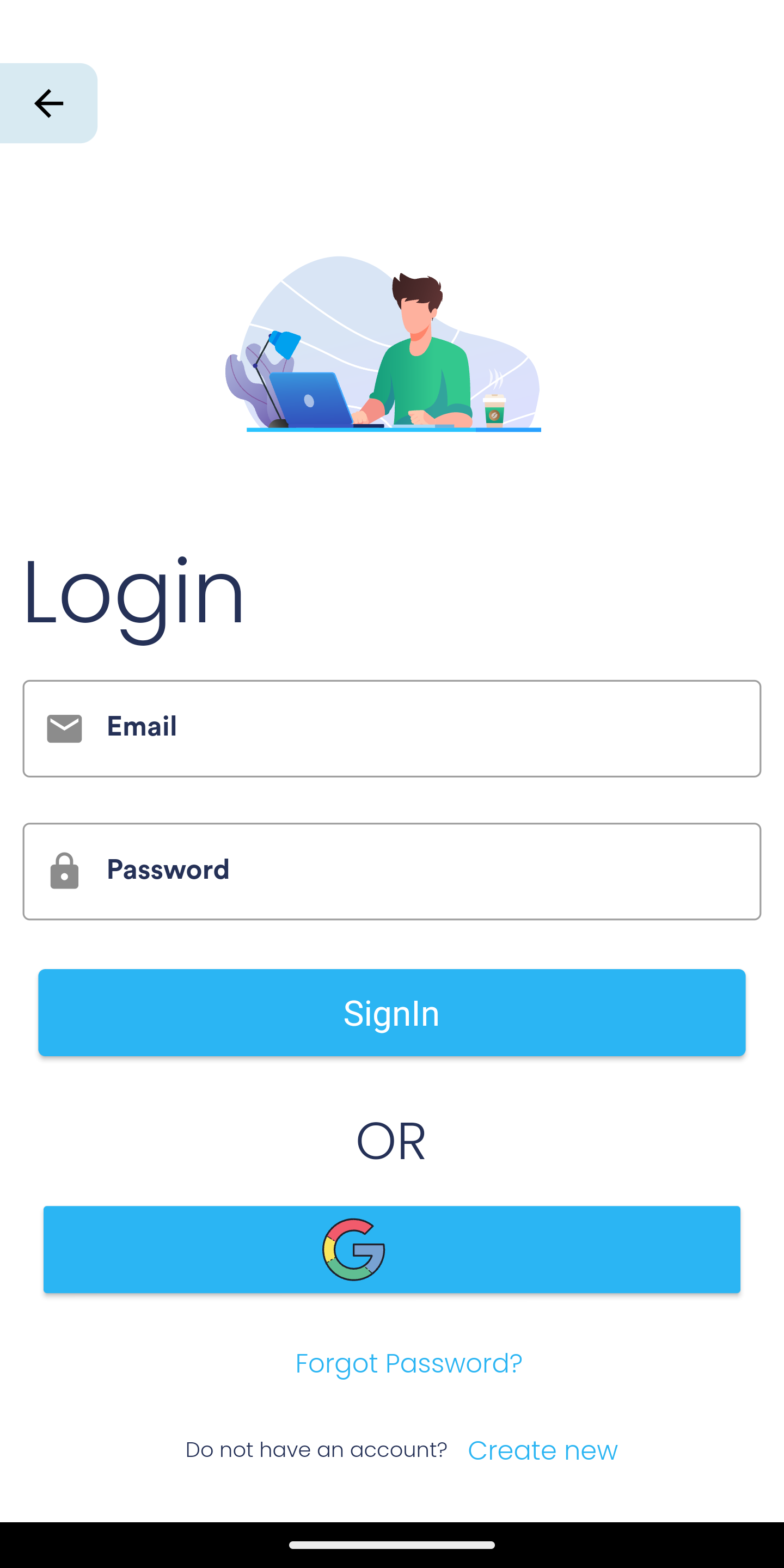Open the Forgot Password? link
This screenshot has width=784, height=1568.
point(408,1363)
